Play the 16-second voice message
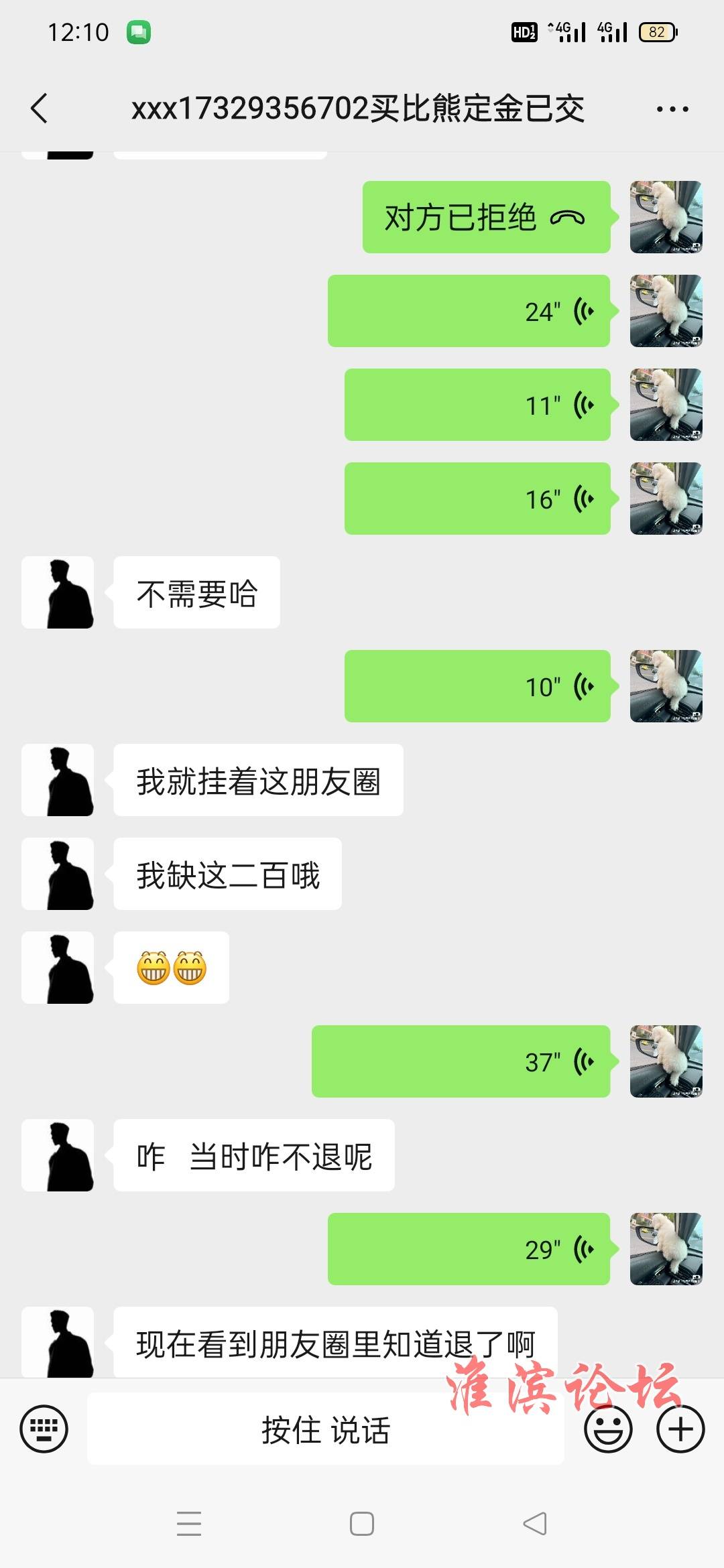 477,499
